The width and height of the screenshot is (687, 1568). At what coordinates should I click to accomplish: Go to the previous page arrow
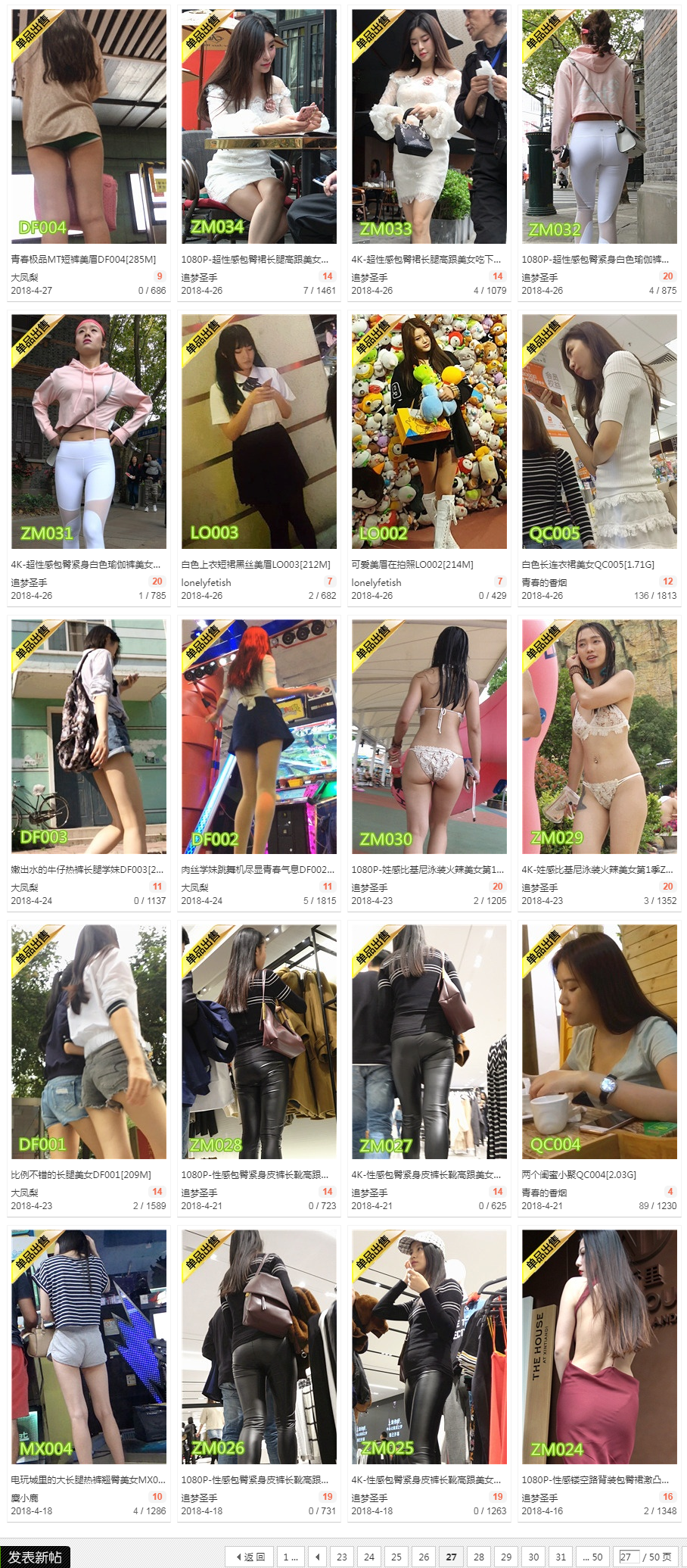pyautogui.click(x=318, y=1557)
